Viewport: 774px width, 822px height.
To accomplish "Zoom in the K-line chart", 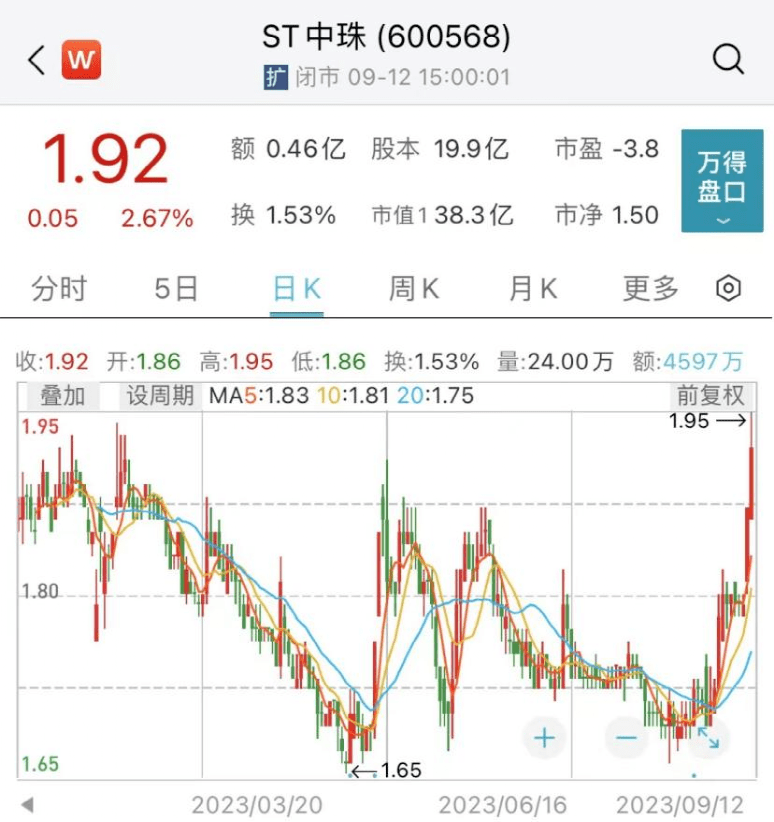I will point(544,739).
